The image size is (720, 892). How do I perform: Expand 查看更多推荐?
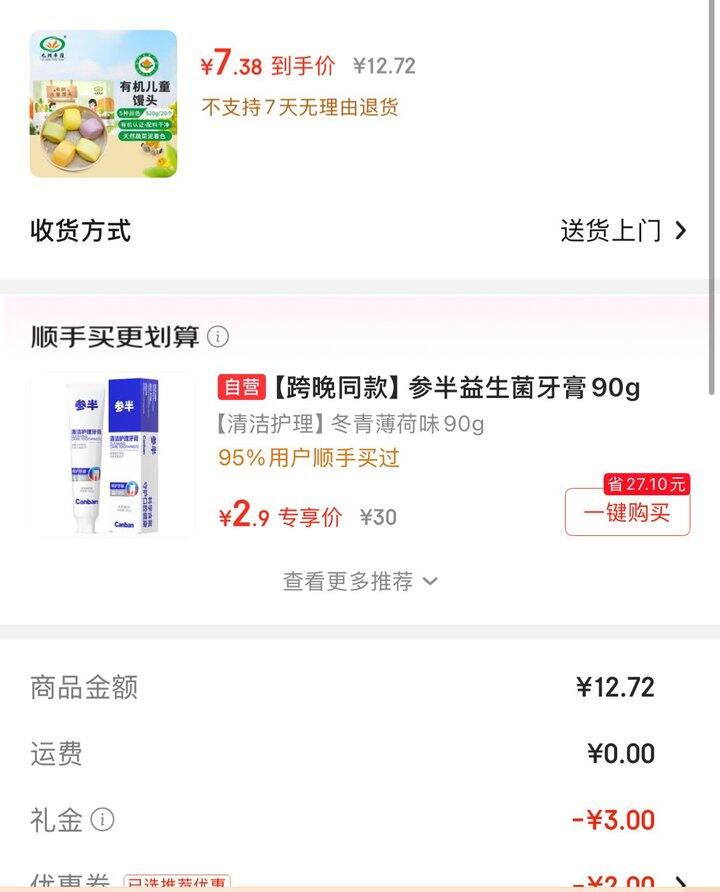(x=360, y=581)
